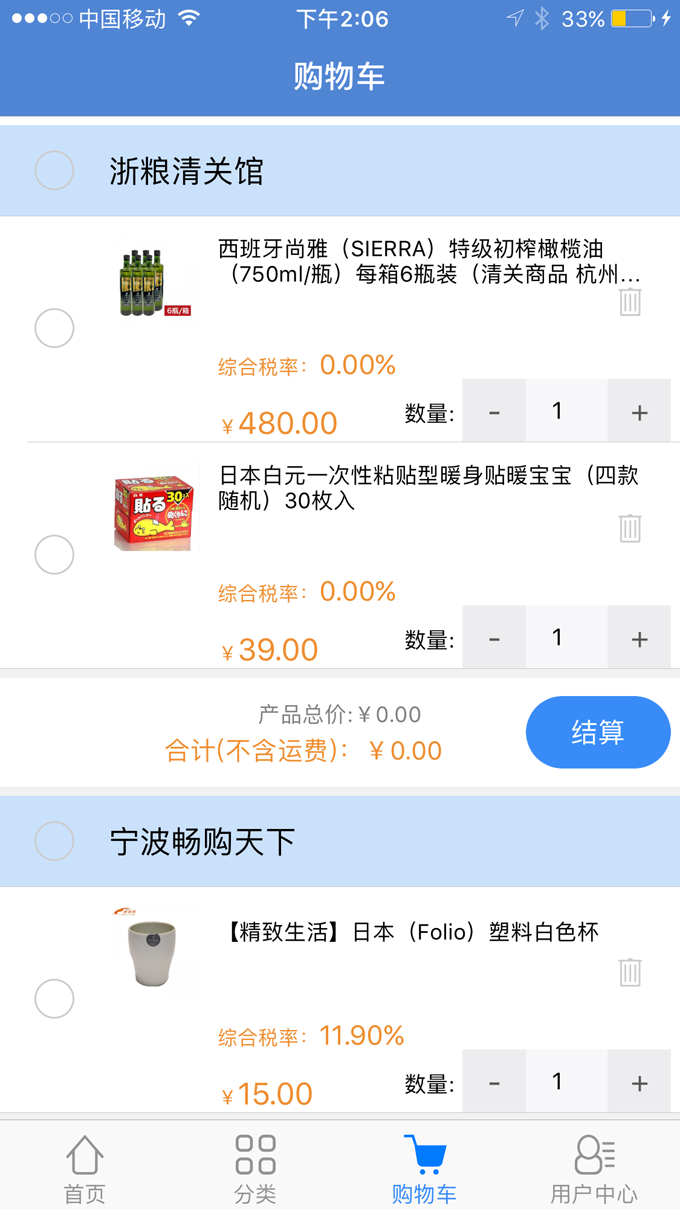Go to the 首页 home tab
The height and width of the screenshot is (1209, 680).
[85, 1168]
